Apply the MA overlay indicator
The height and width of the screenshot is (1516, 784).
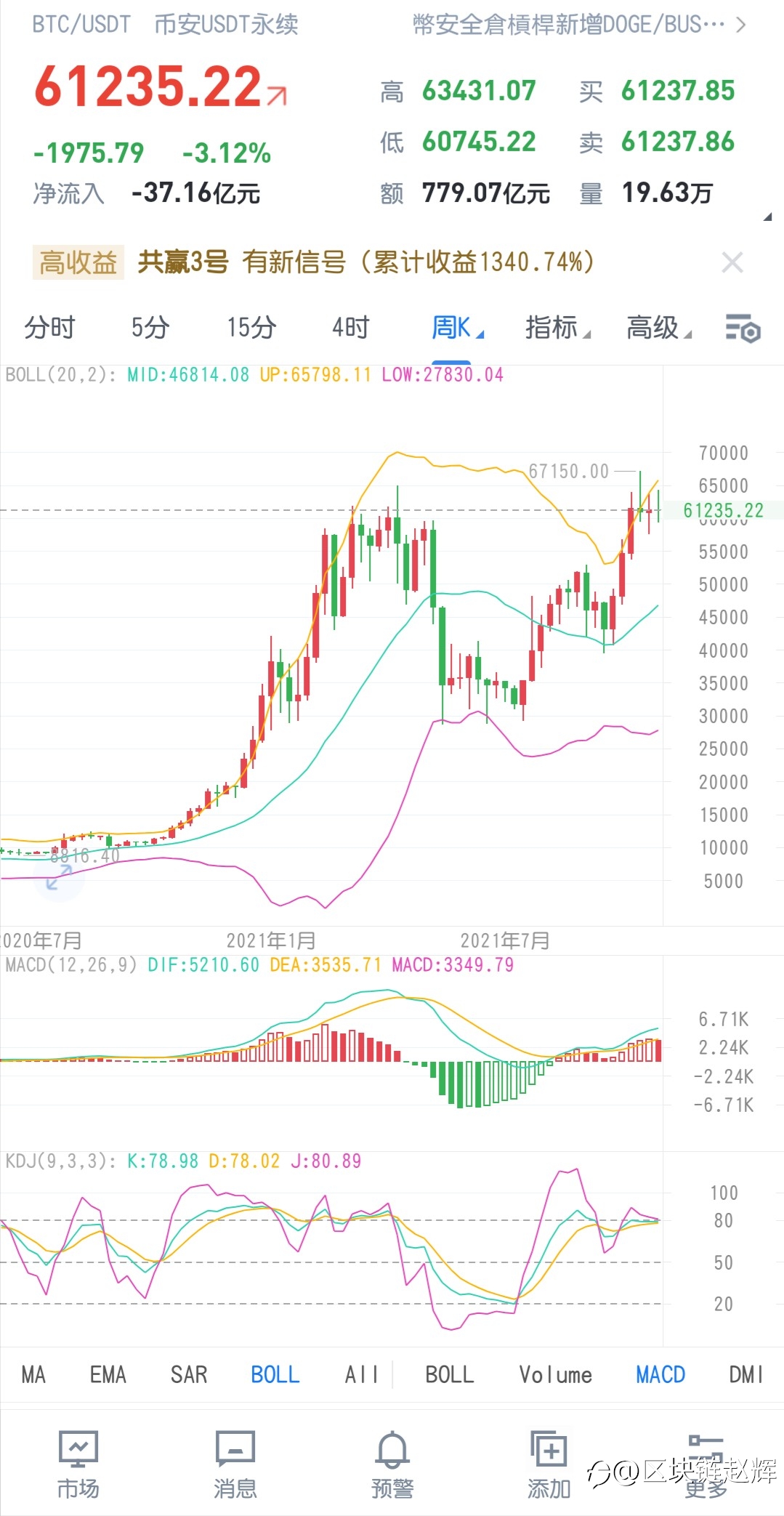tap(33, 1374)
